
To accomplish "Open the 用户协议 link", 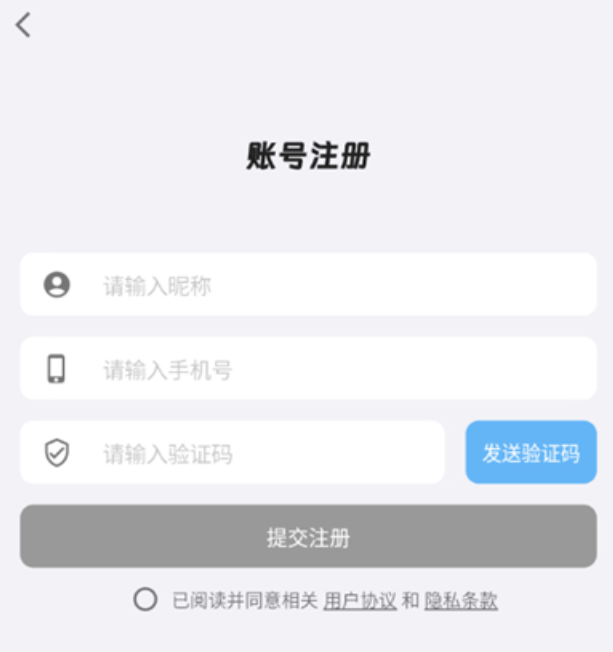I will tap(360, 601).
